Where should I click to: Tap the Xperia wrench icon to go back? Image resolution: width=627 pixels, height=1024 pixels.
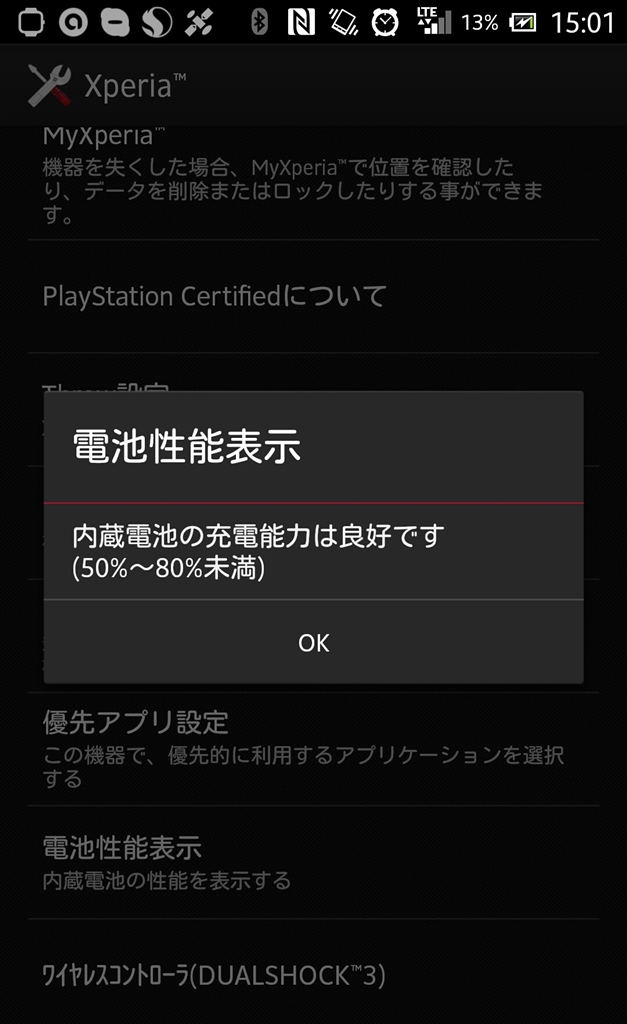[48, 86]
